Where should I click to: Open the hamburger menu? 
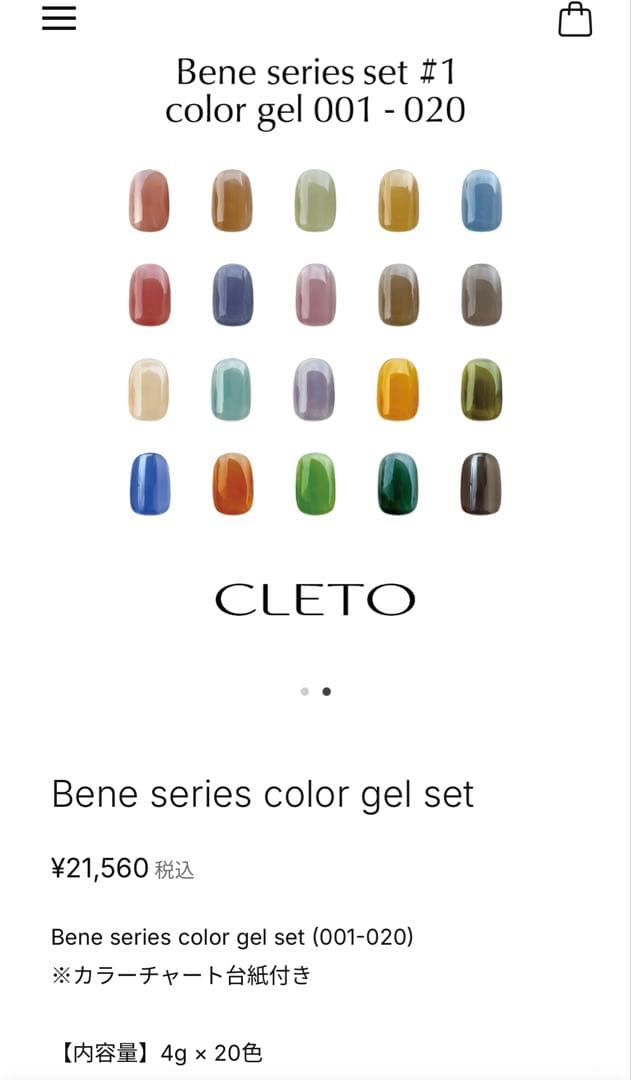pos(59,18)
